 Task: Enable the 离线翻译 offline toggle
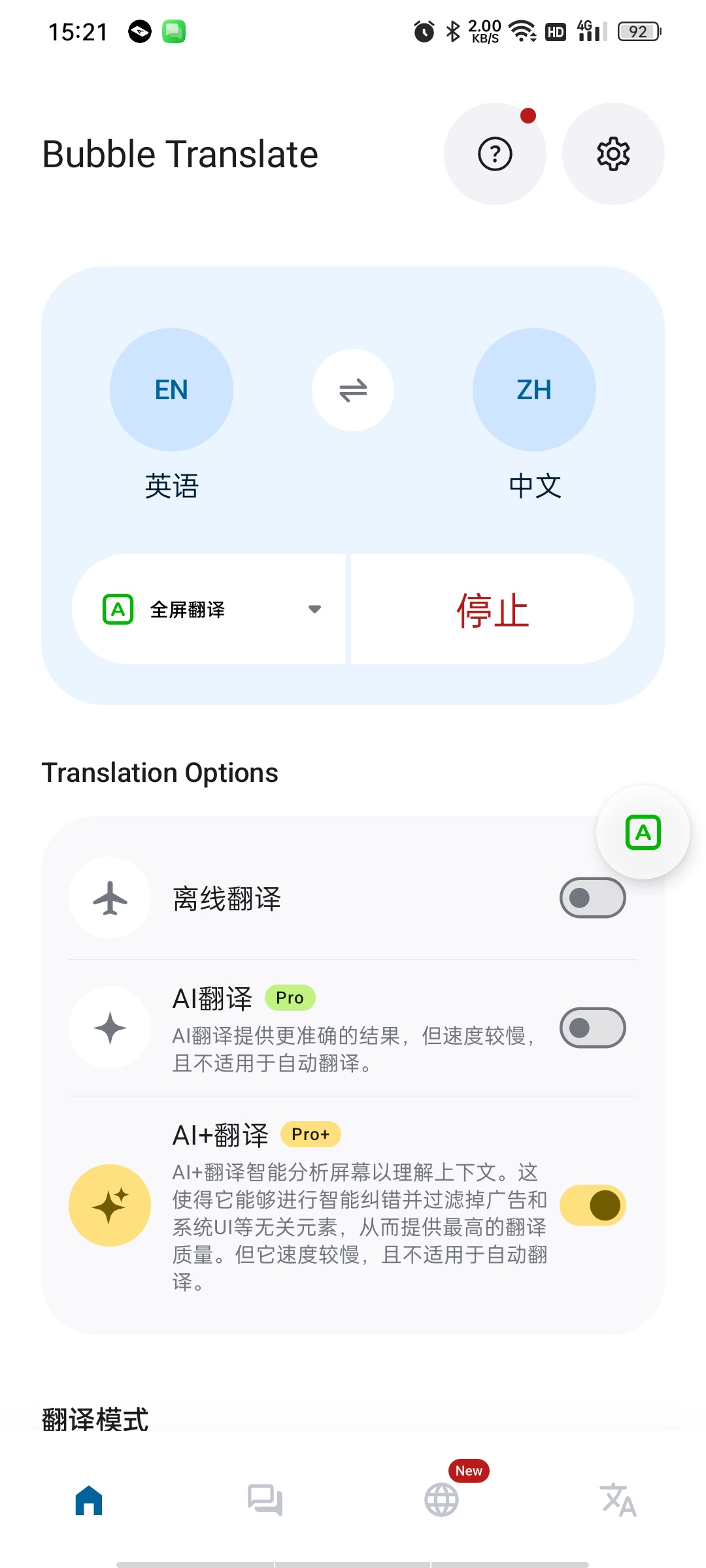click(x=592, y=898)
